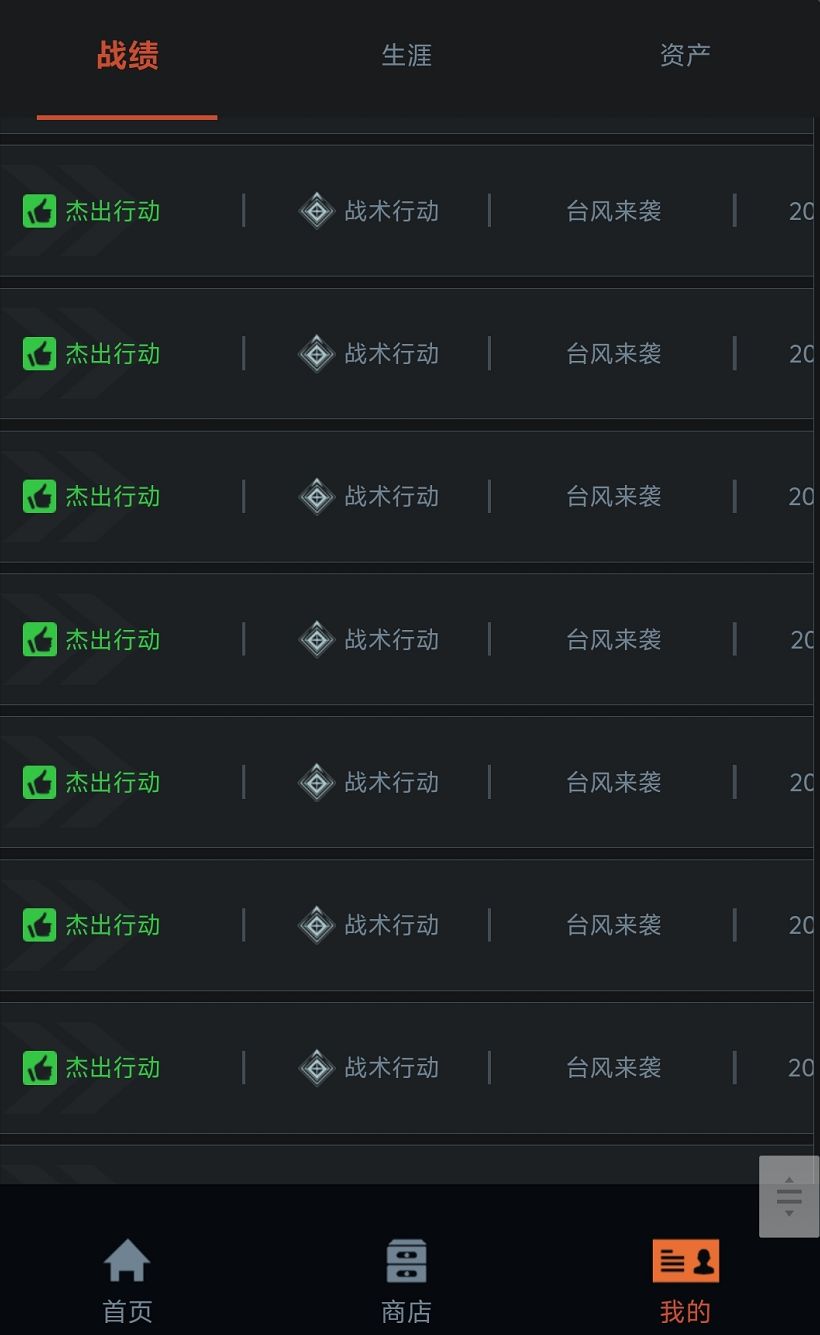Click the 战术行动 diamond icon in the bottom record
This screenshot has width=820, height=1335.
tap(316, 1067)
